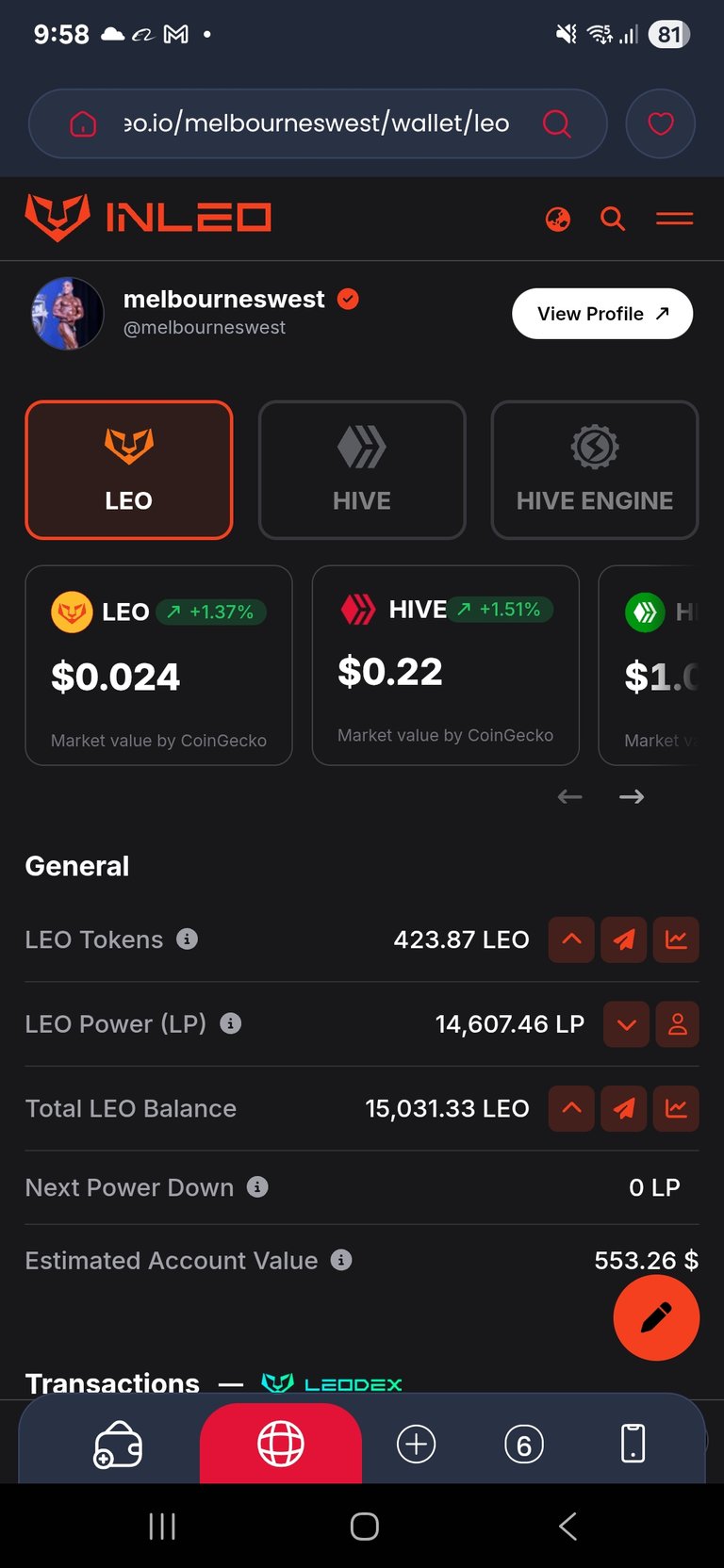The height and width of the screenshot is (1568, 724).
Task: Tap View Profile button
Action: tap(602, 314)
